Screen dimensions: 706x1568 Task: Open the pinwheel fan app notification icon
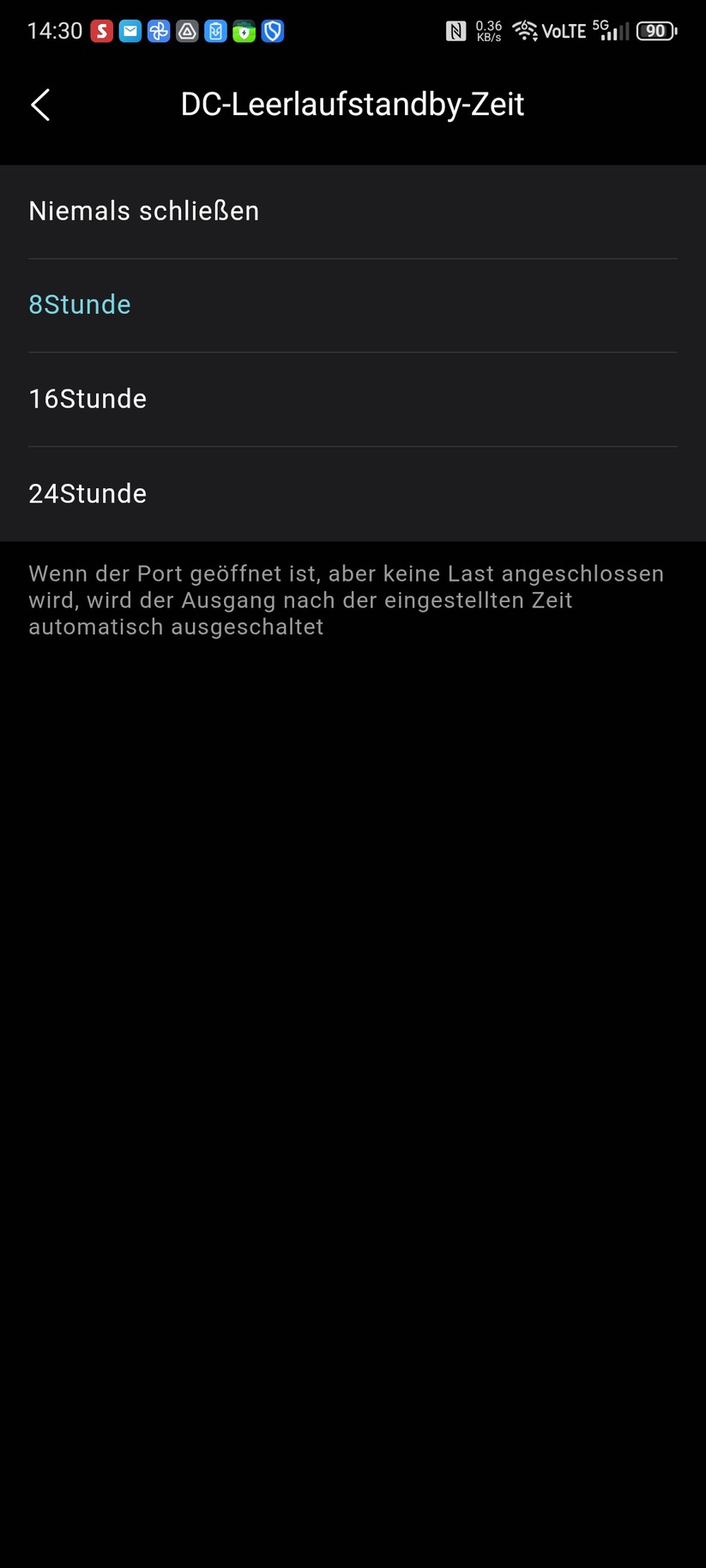tap(158, 30)
